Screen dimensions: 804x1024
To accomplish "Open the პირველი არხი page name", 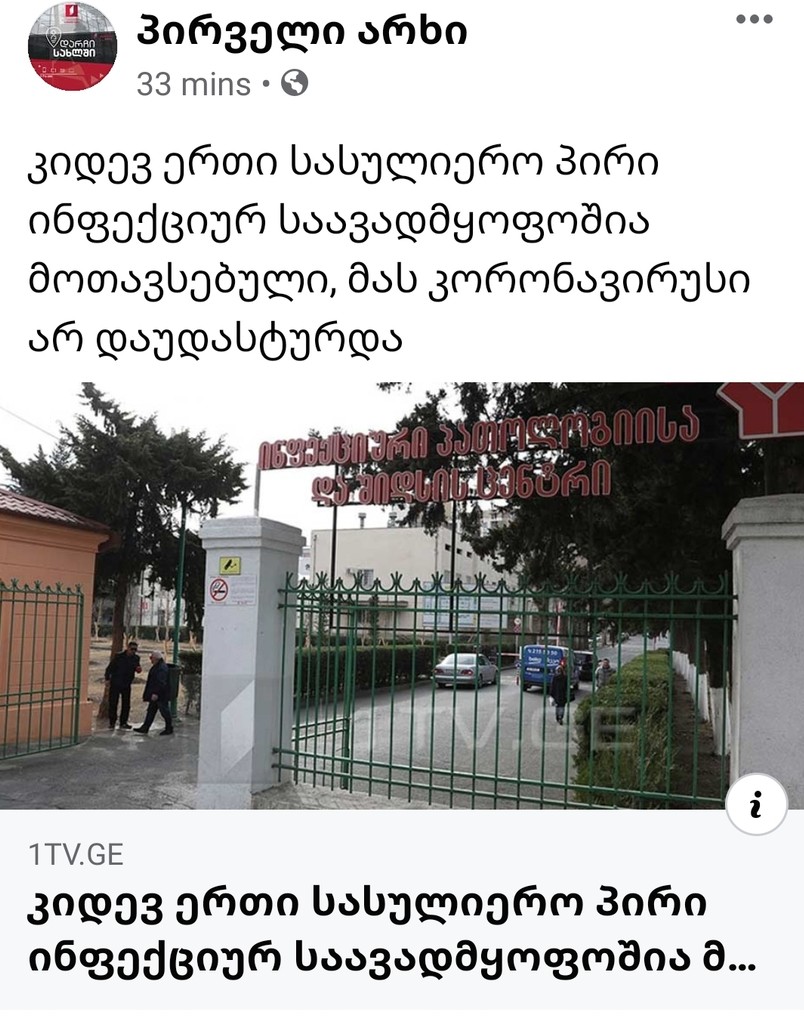I will click(x=302, y=32).
